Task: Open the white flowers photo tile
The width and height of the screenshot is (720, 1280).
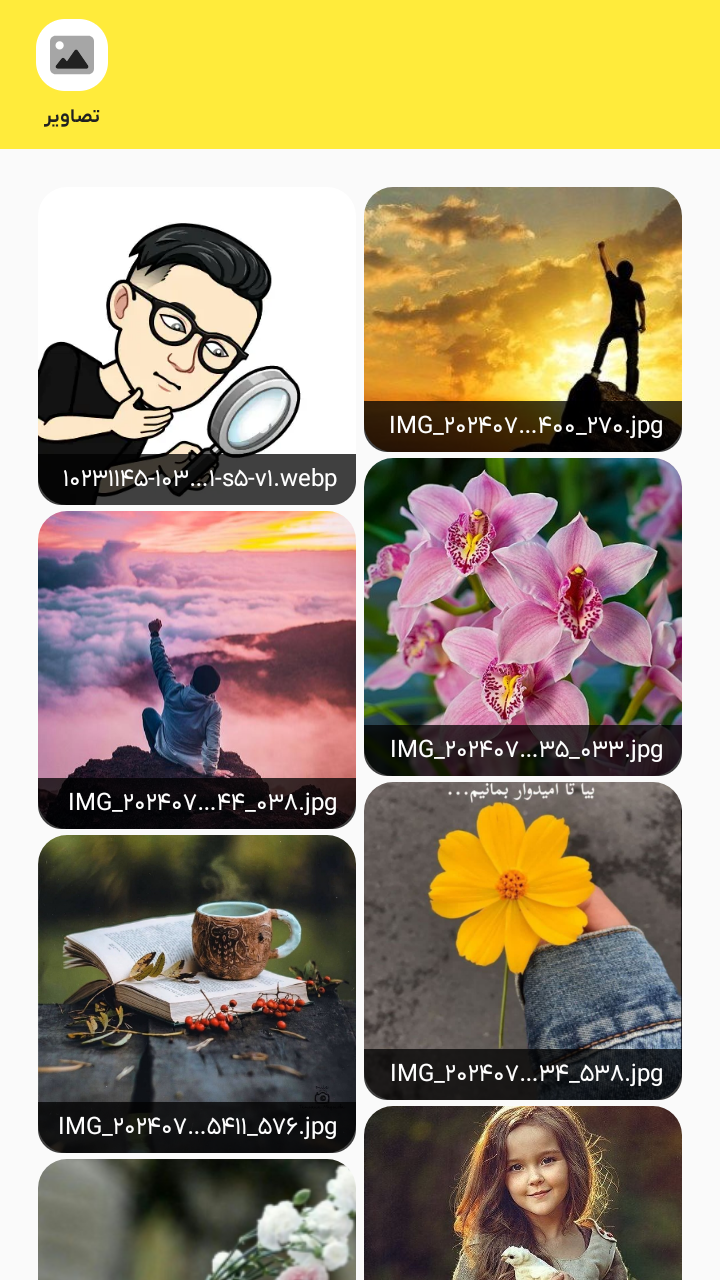Action: tap(197, 1222)
